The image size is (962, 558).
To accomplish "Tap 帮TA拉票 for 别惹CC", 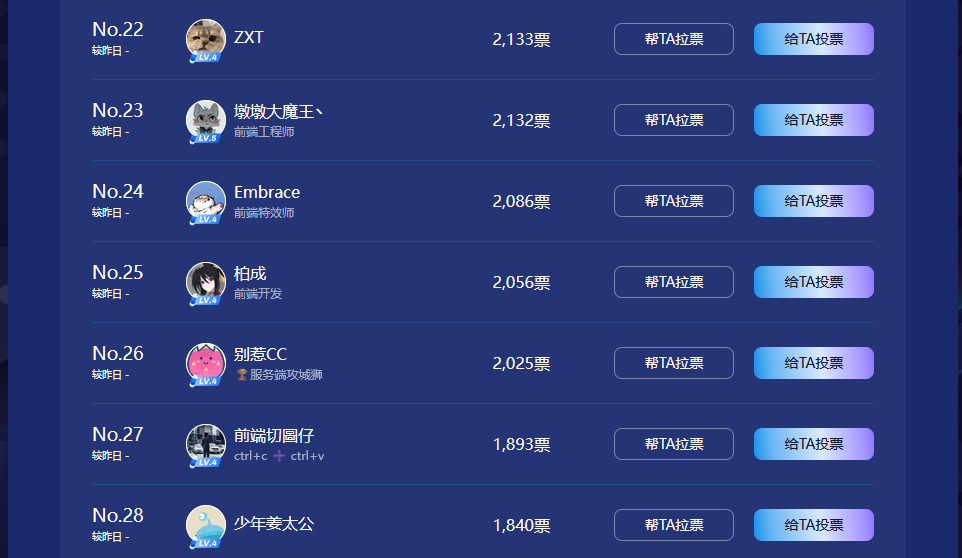I will pyautogui.click(x=673, y=363).
